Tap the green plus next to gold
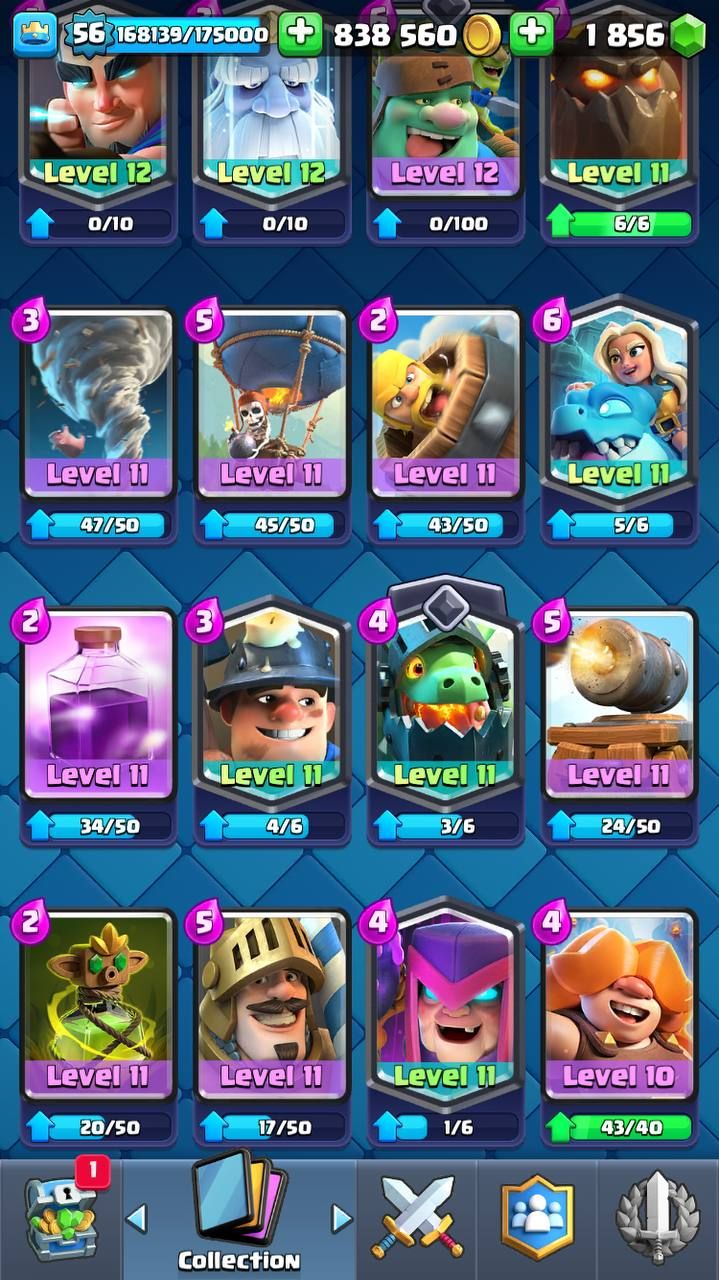Image resolution: width=719 pixels, height=1280 pixels. 299,35
